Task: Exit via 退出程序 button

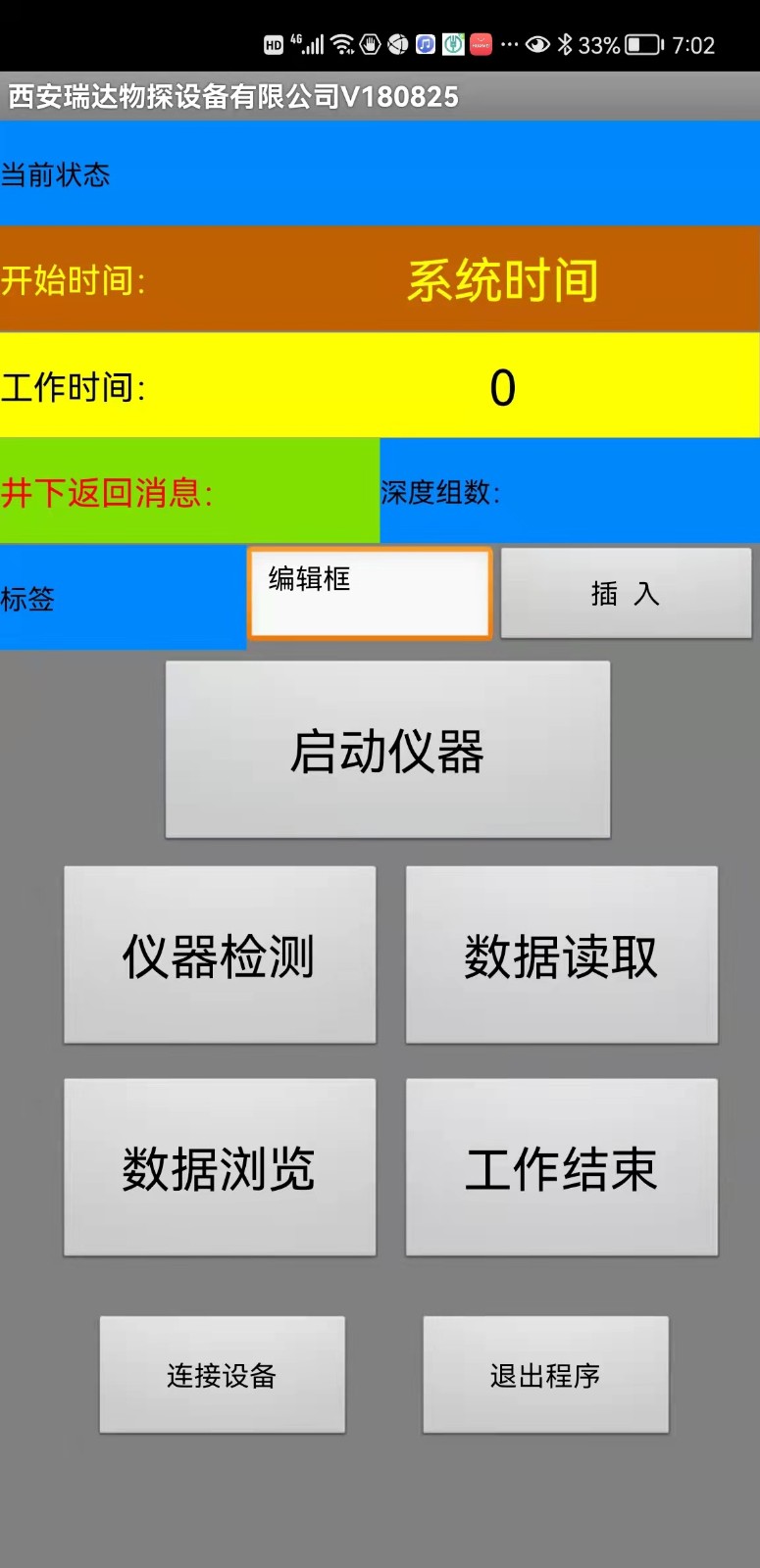Action: point(545,1375)
